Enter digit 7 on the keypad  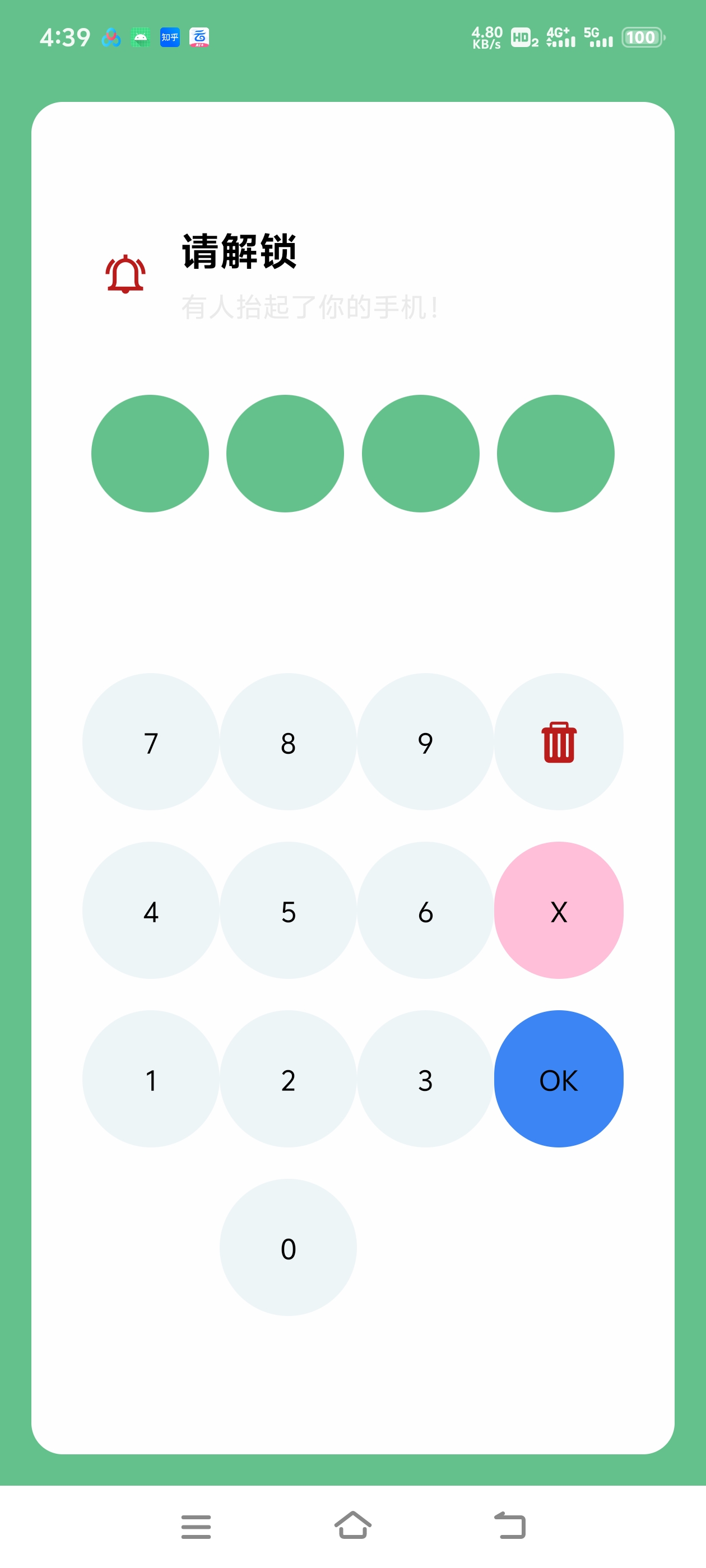(151, 741)
